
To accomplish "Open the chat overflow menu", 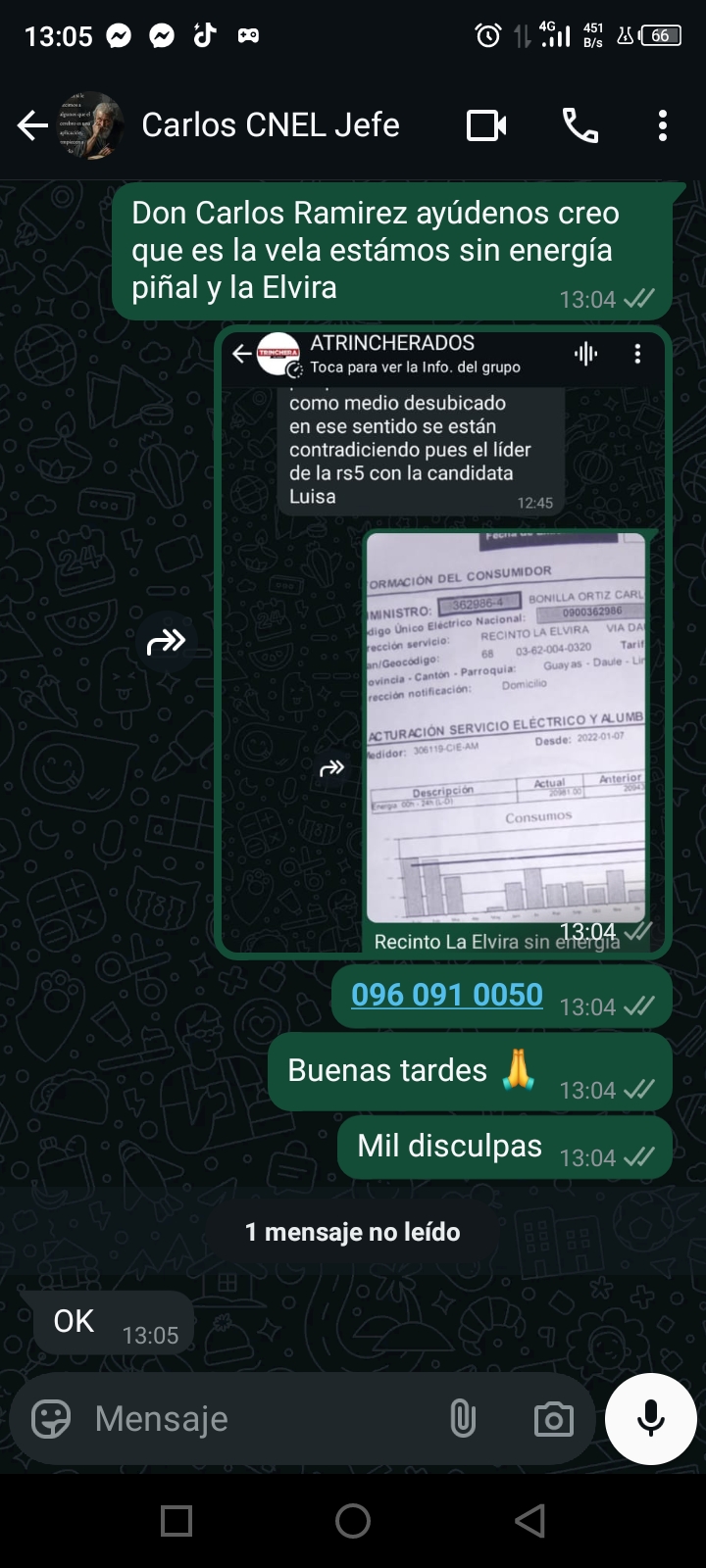I will coord(663,125).
